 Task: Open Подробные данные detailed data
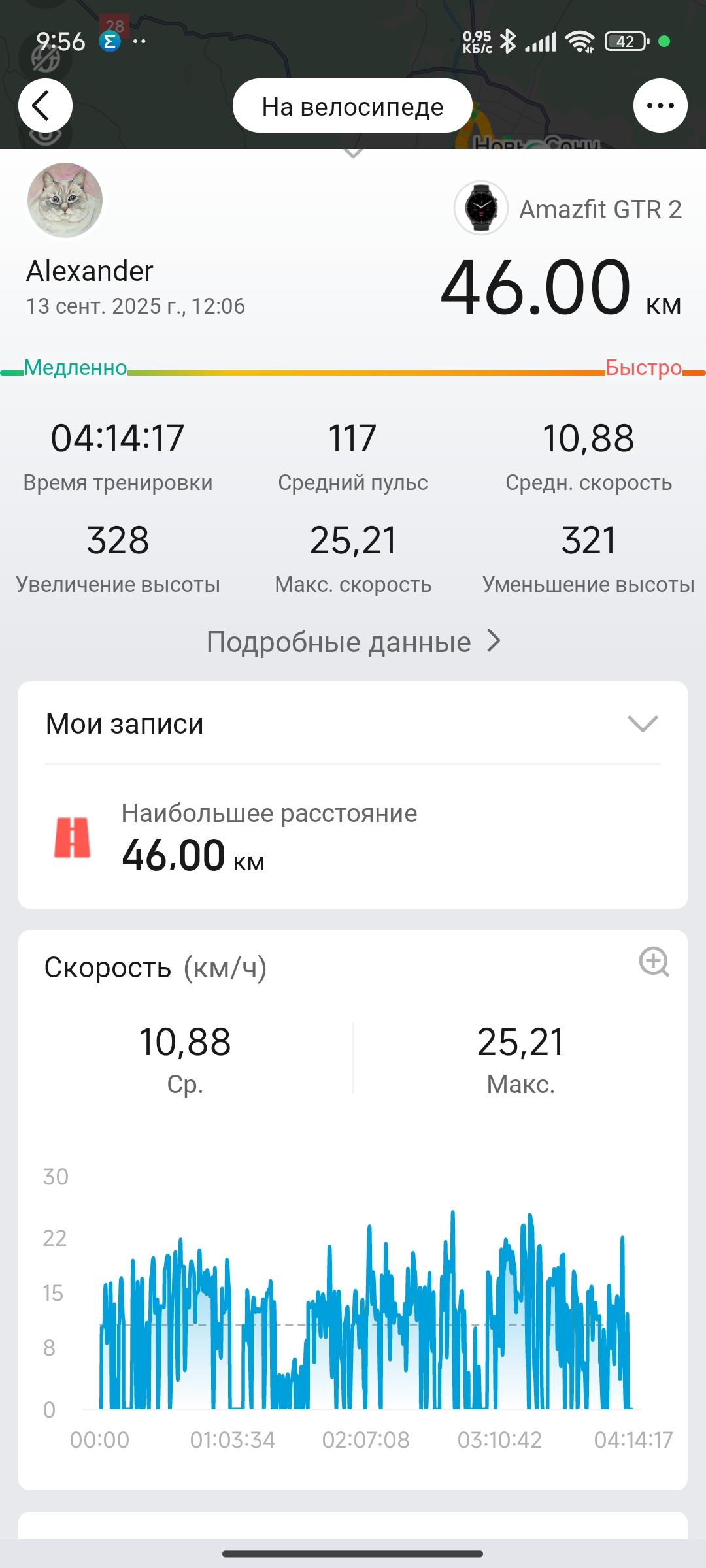(353, 642)
